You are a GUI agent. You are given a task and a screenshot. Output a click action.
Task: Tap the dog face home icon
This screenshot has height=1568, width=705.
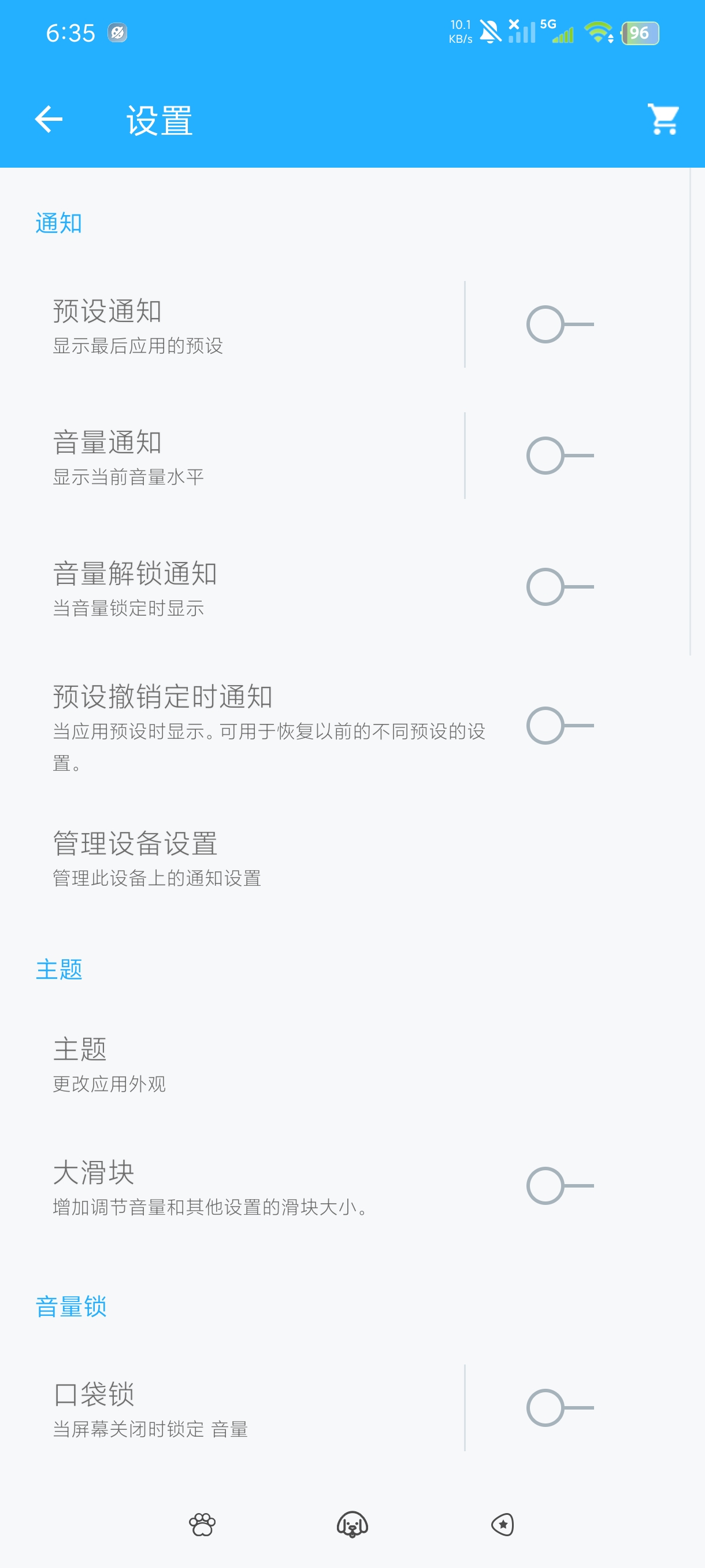click(352, 1525)
